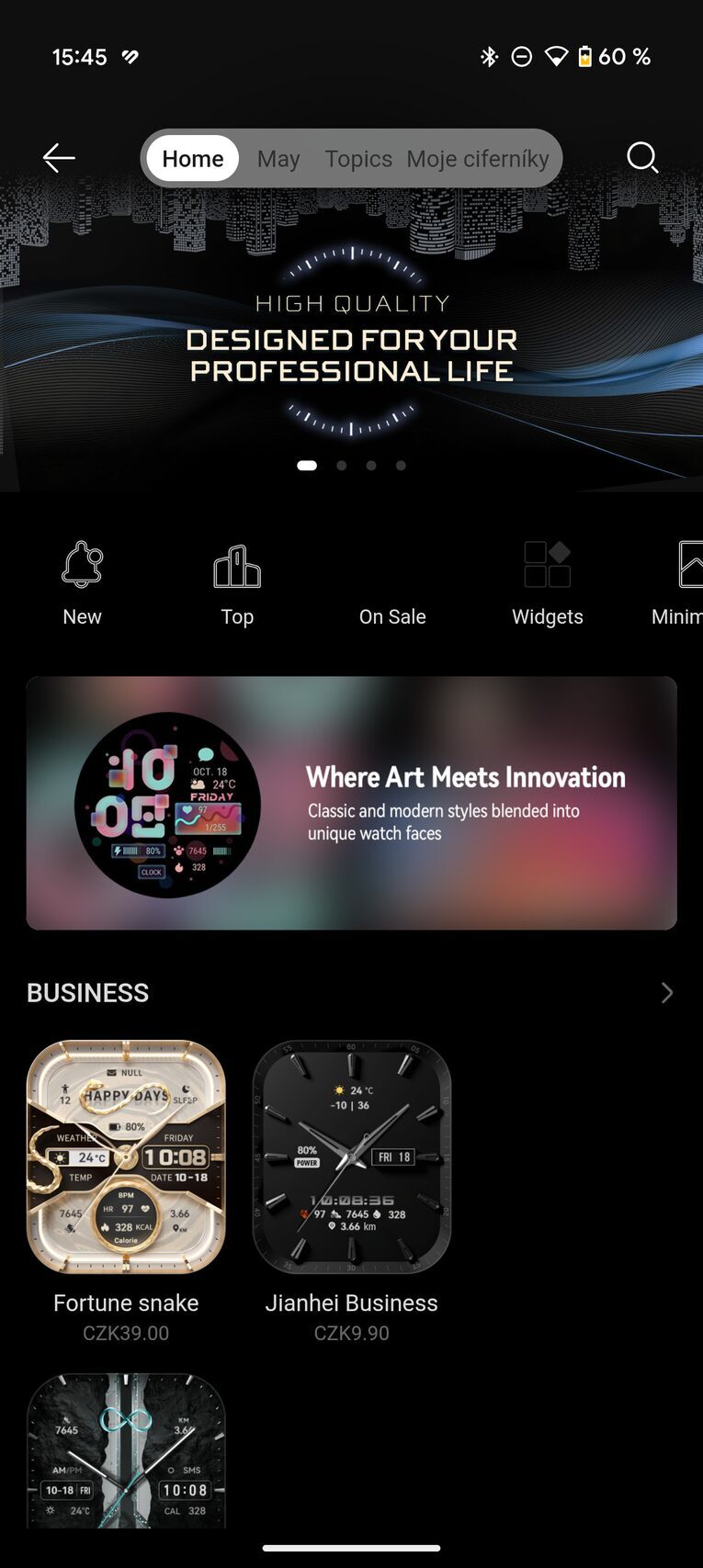703x1568 pixels.
Task: Open the New category
Action: coord(82,583)
